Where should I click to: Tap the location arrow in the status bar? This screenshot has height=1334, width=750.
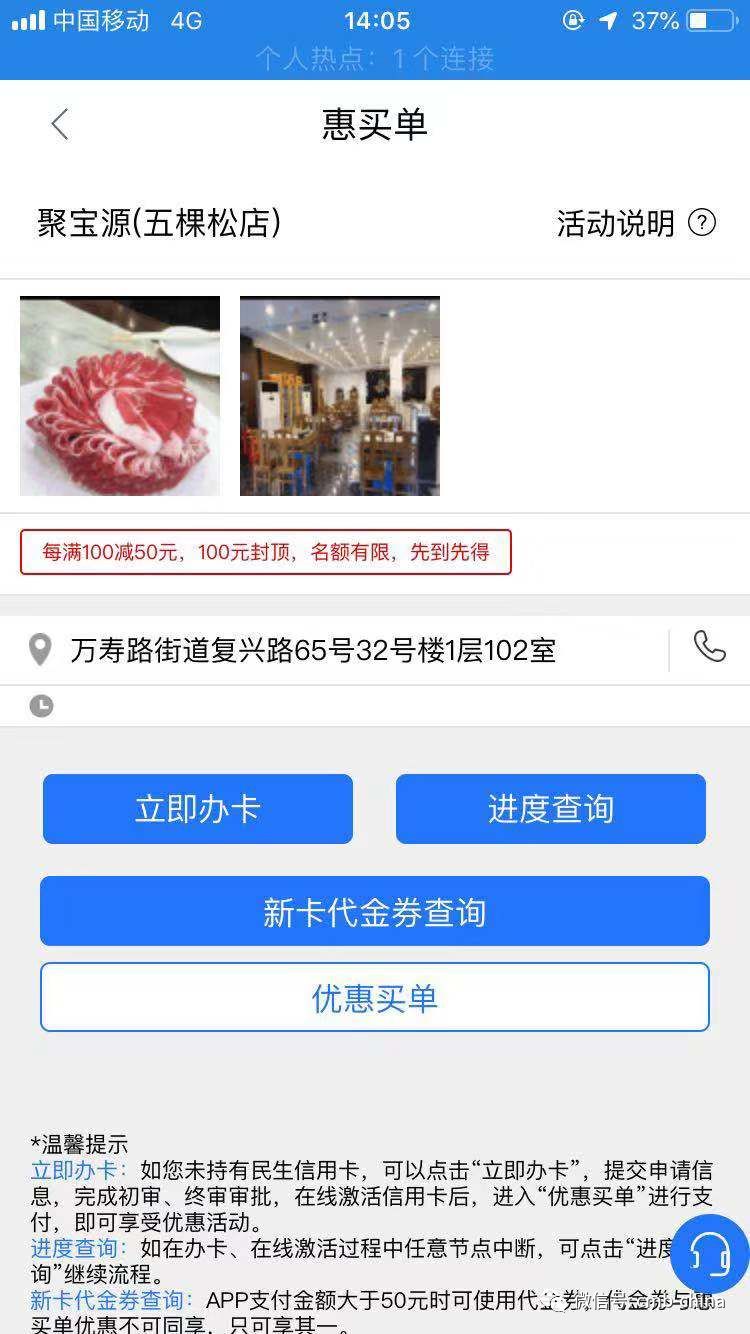[610, 20]
